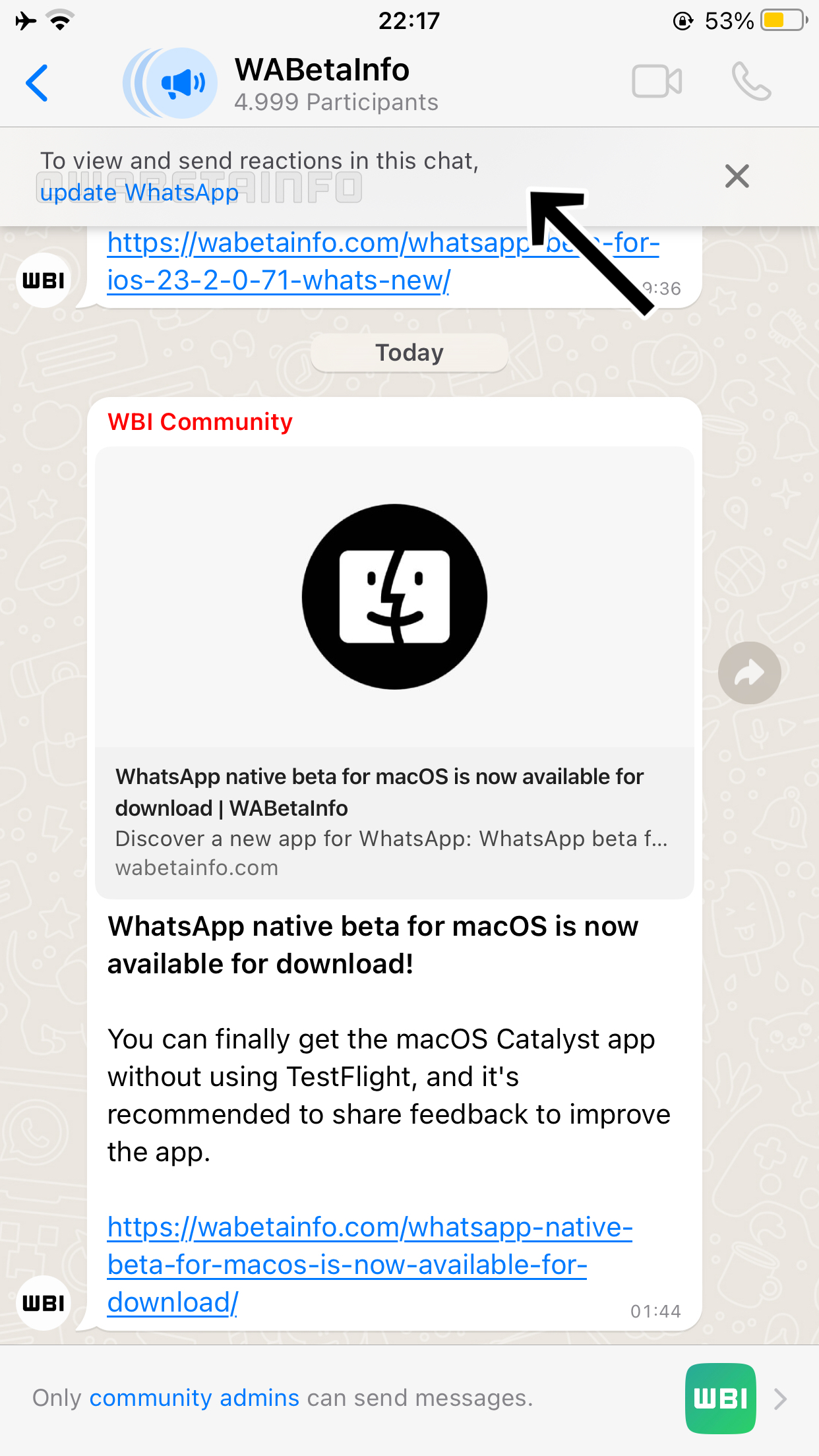Image resolution: width=819 pixels, height=1456 pixels.
Task: Open the WBI community icon at bottom
Action: 720,1398
